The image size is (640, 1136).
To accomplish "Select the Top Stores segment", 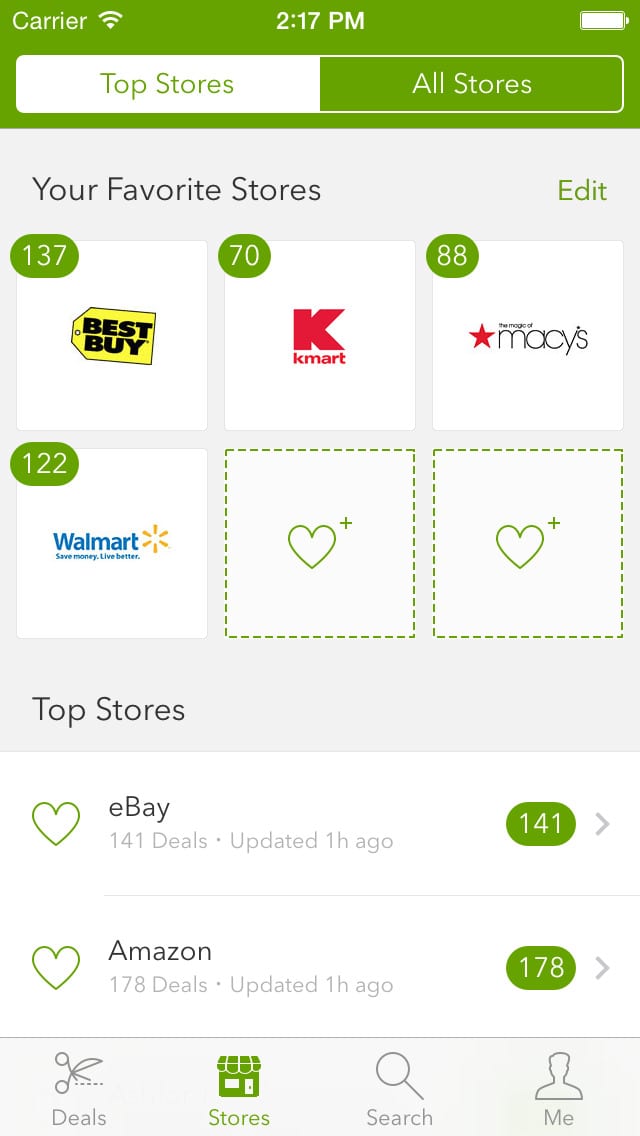I will pyautogui.click(x=167, y=84).
